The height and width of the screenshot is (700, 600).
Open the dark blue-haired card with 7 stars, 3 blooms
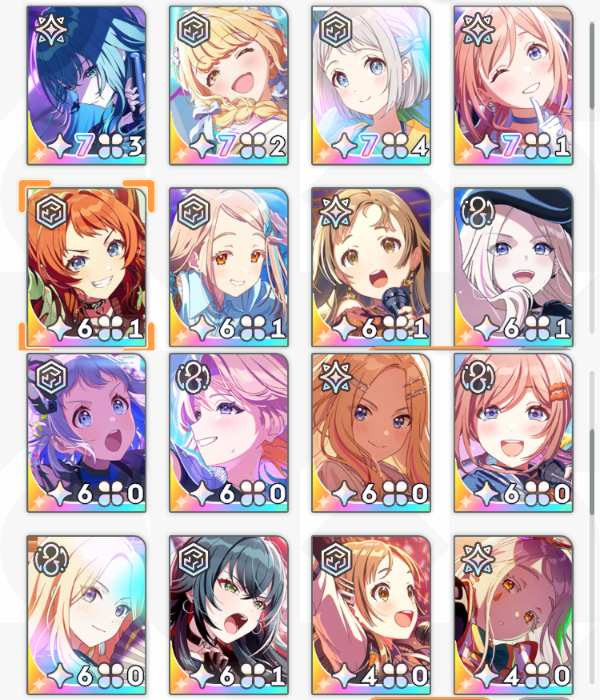tap(87, 85)
